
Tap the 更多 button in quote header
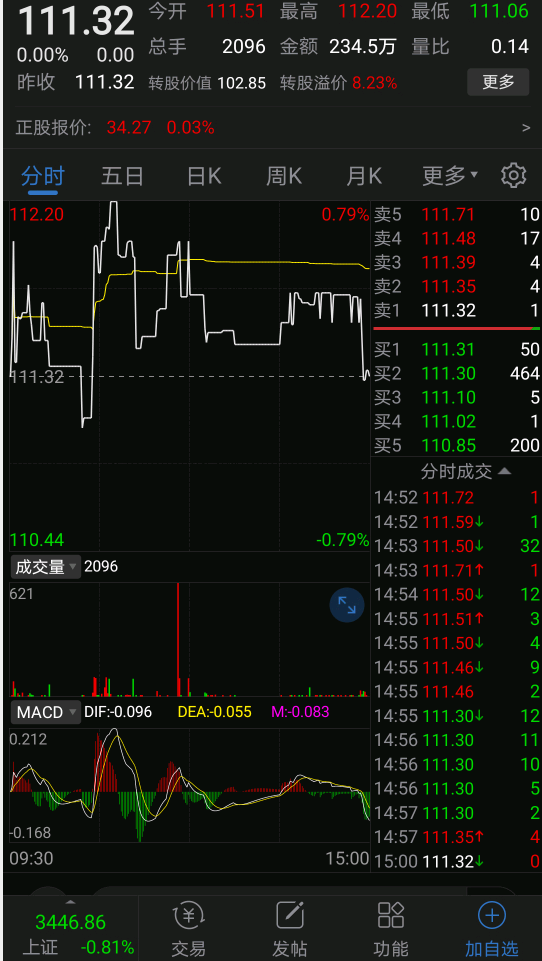click(497, 82)
